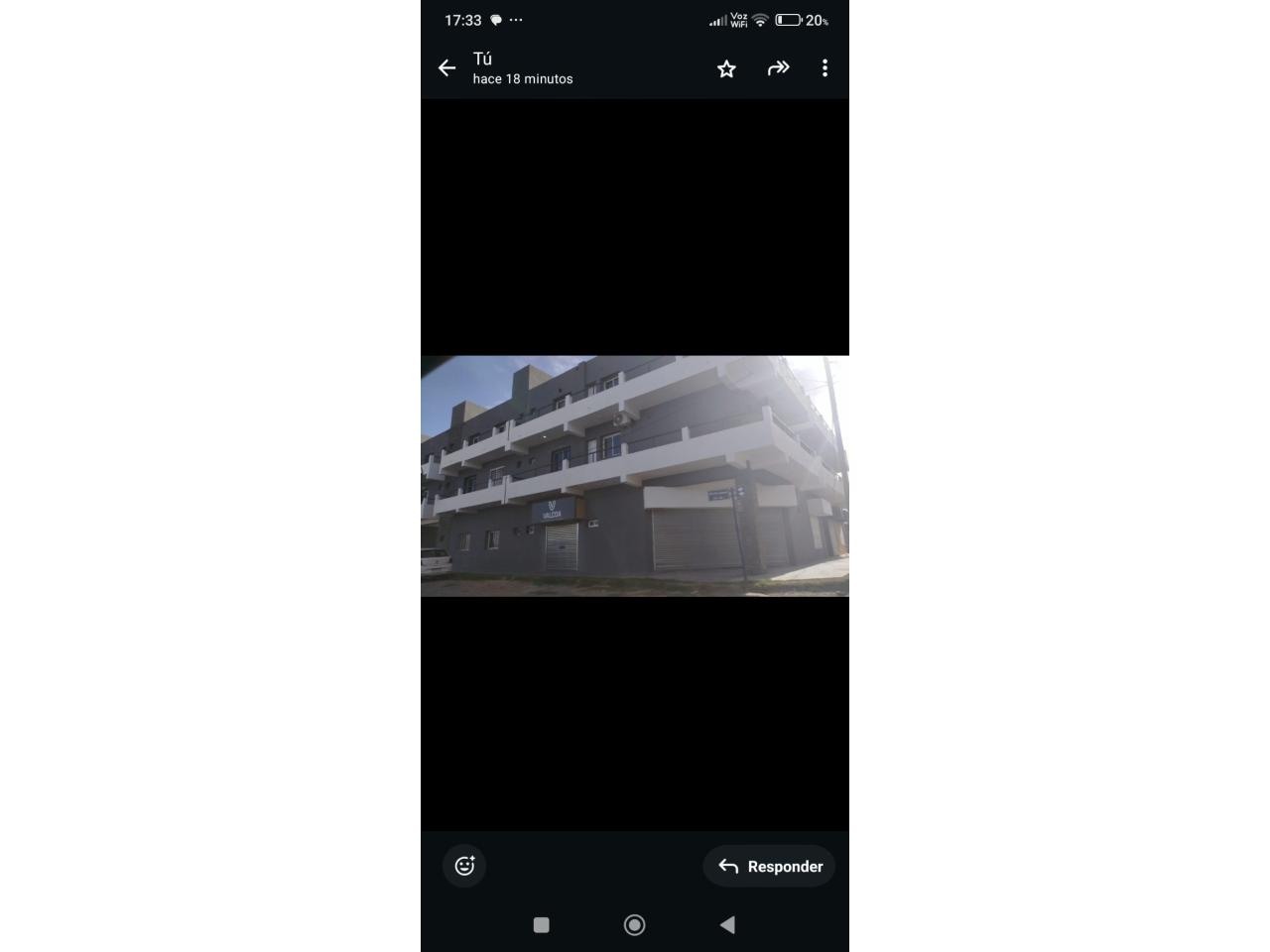Open recent apps with the square button
The width and height of the screenshot is (1270, 952).
click(x=541, y=925)
